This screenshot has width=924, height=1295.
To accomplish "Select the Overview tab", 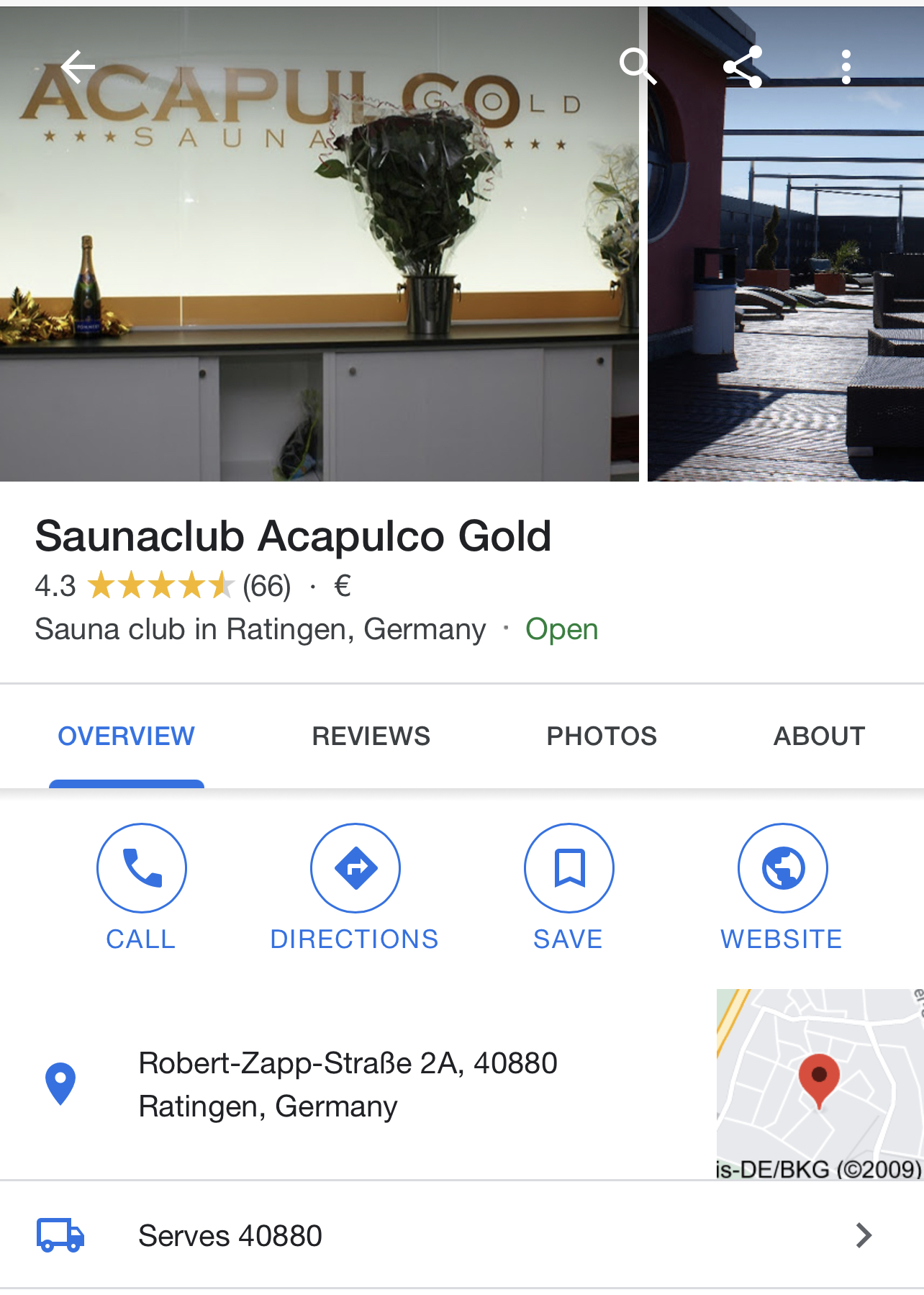I will 127,736.
